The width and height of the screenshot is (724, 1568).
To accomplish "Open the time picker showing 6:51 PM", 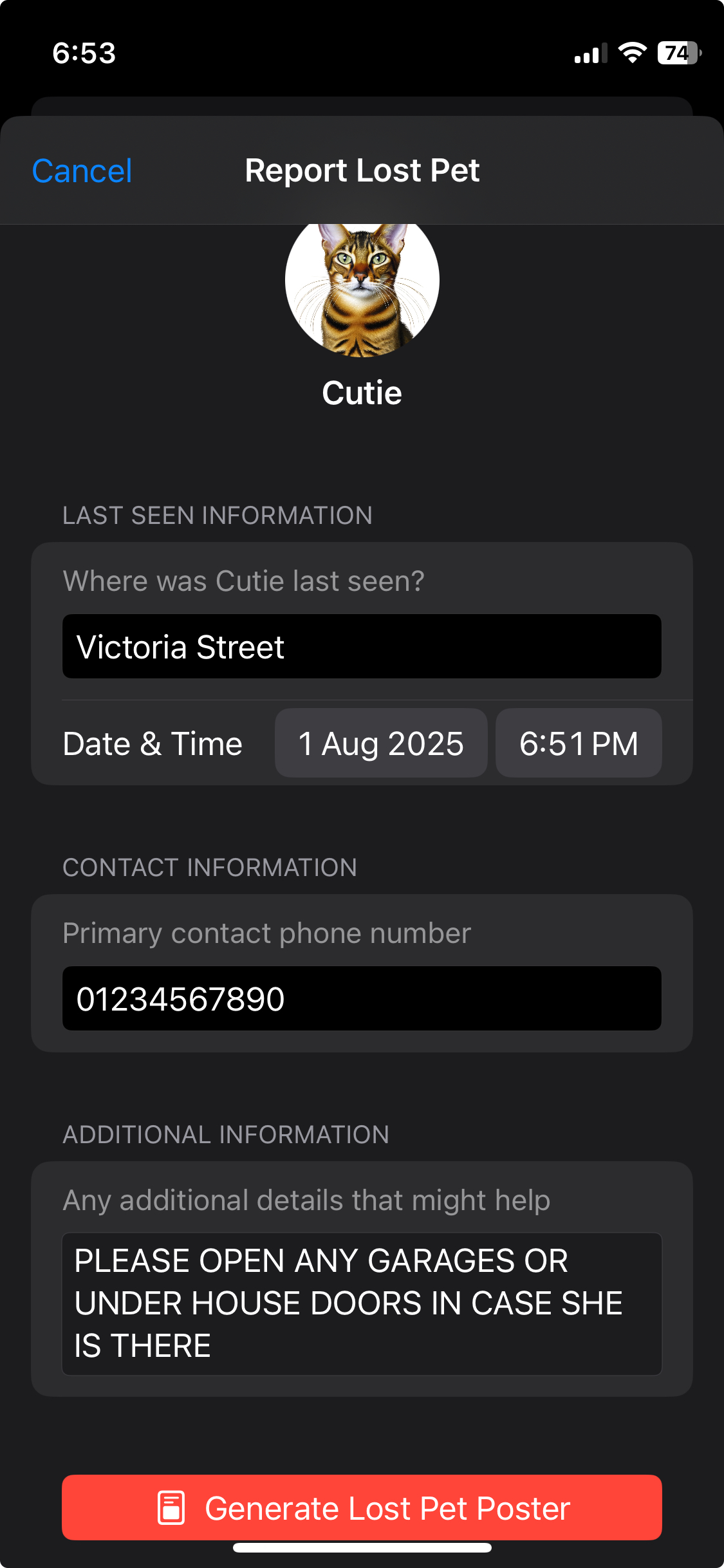I will pos(578,743).
